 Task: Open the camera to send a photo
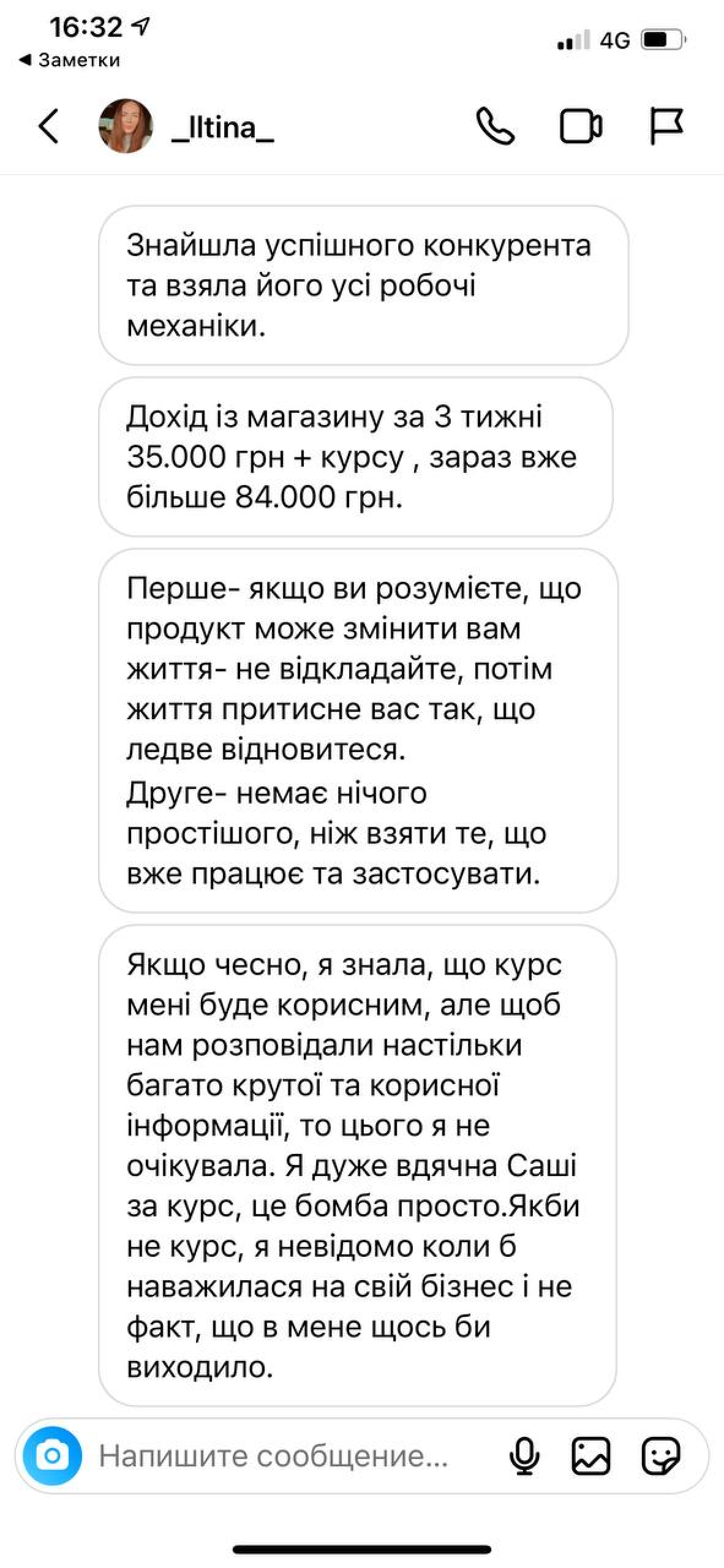click(53, 1455)
